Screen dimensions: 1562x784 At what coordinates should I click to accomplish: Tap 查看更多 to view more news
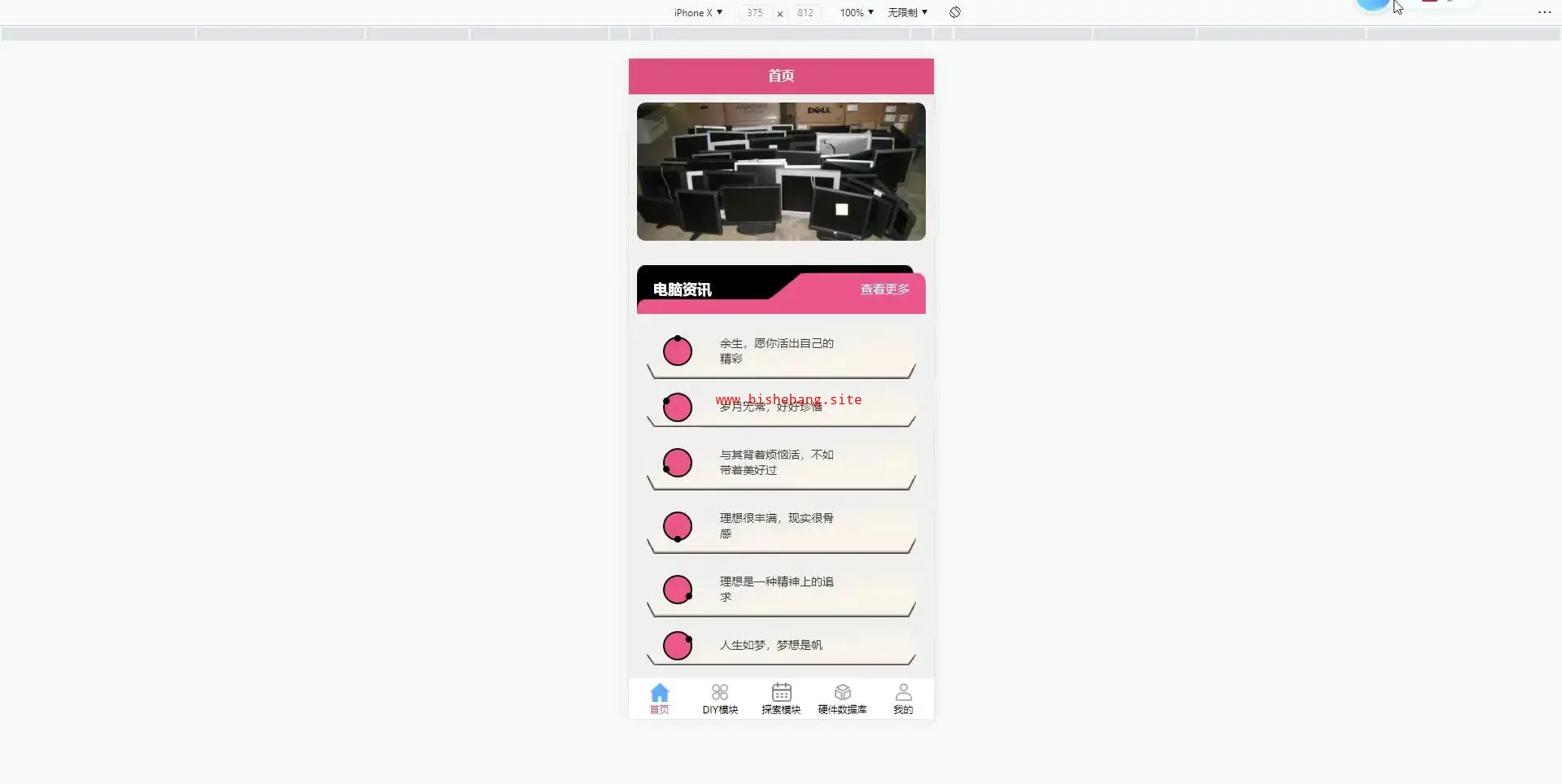(x=884, y=290)
